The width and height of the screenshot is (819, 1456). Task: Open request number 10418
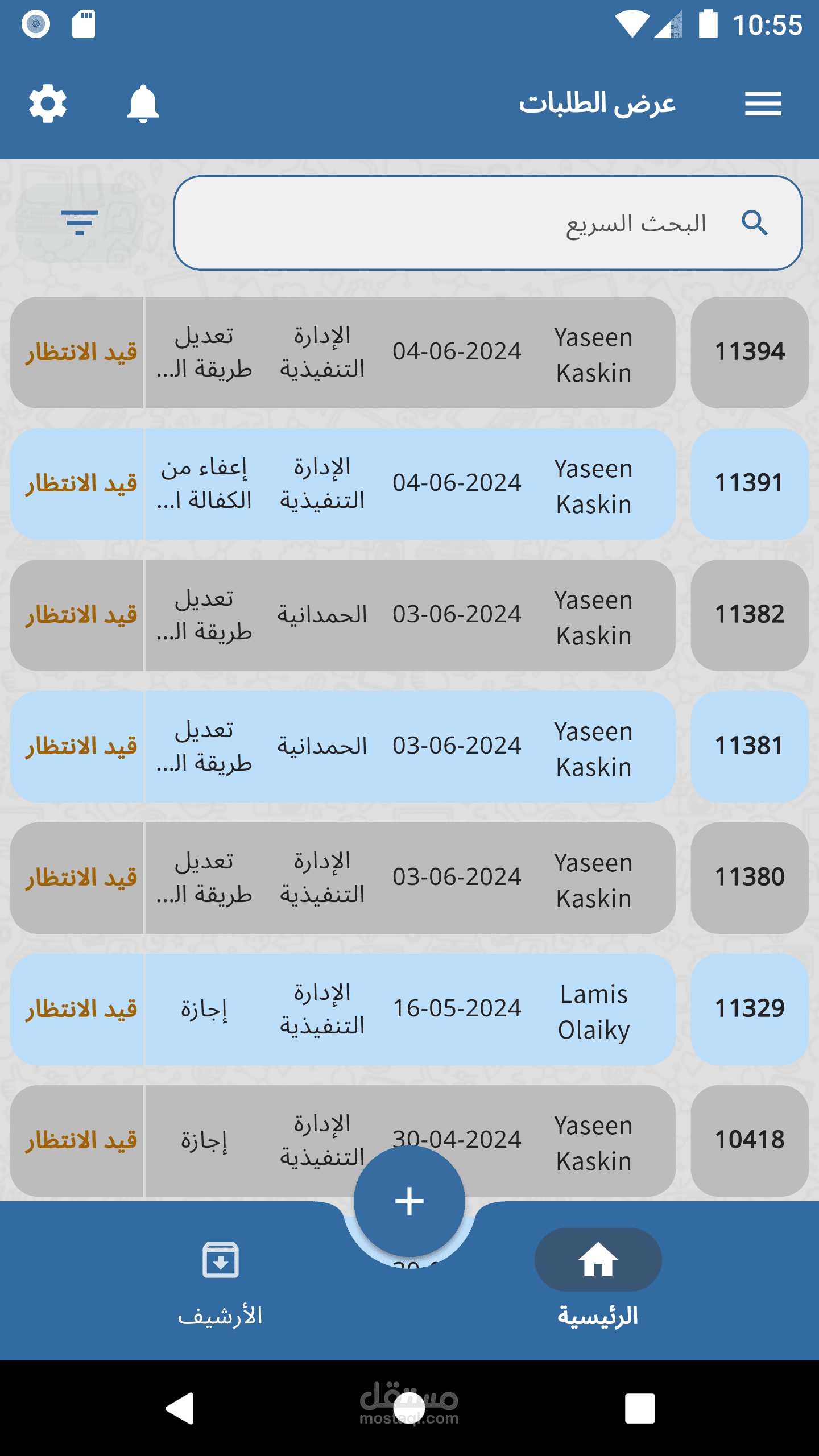point(750,1140)
